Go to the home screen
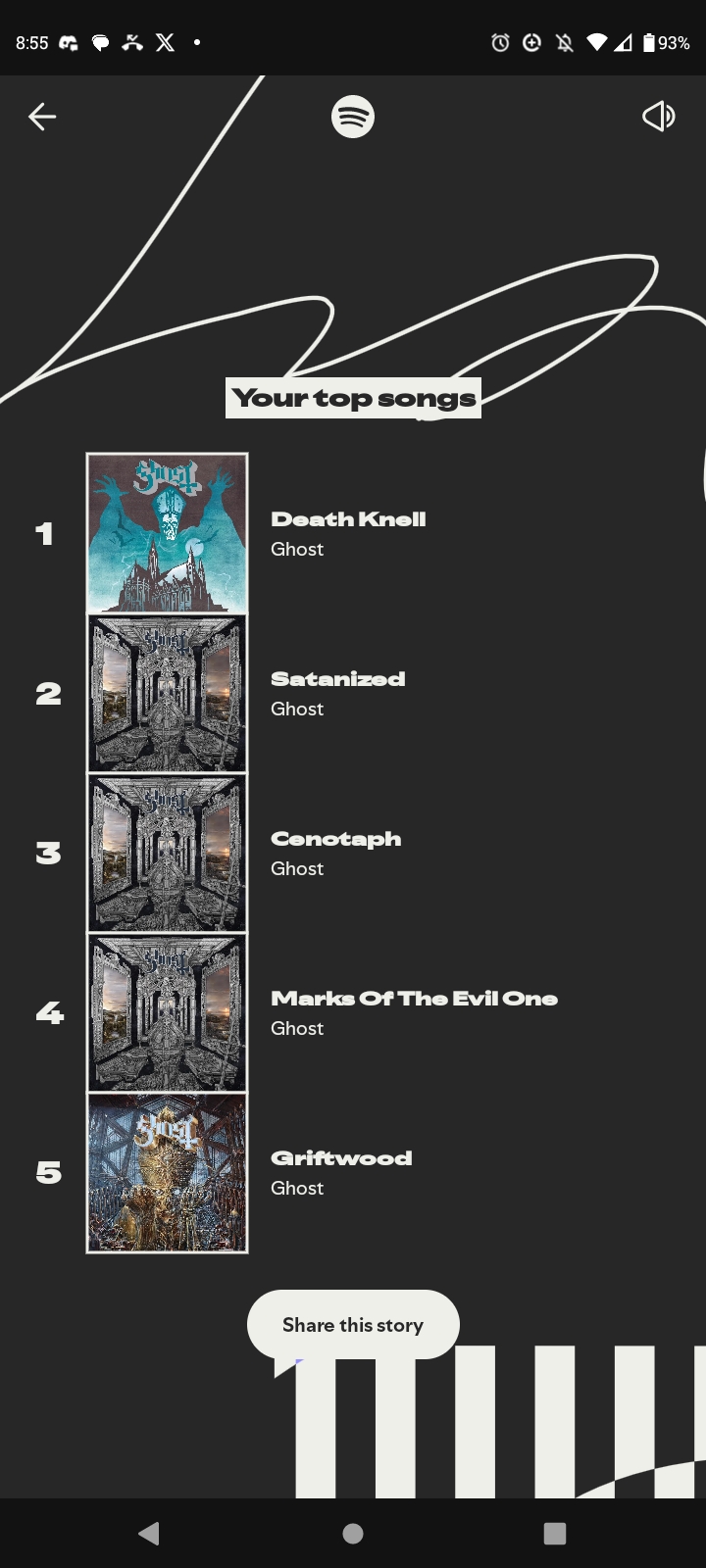The width and height of the screenshot is (706, 1568). (353, 1534)
